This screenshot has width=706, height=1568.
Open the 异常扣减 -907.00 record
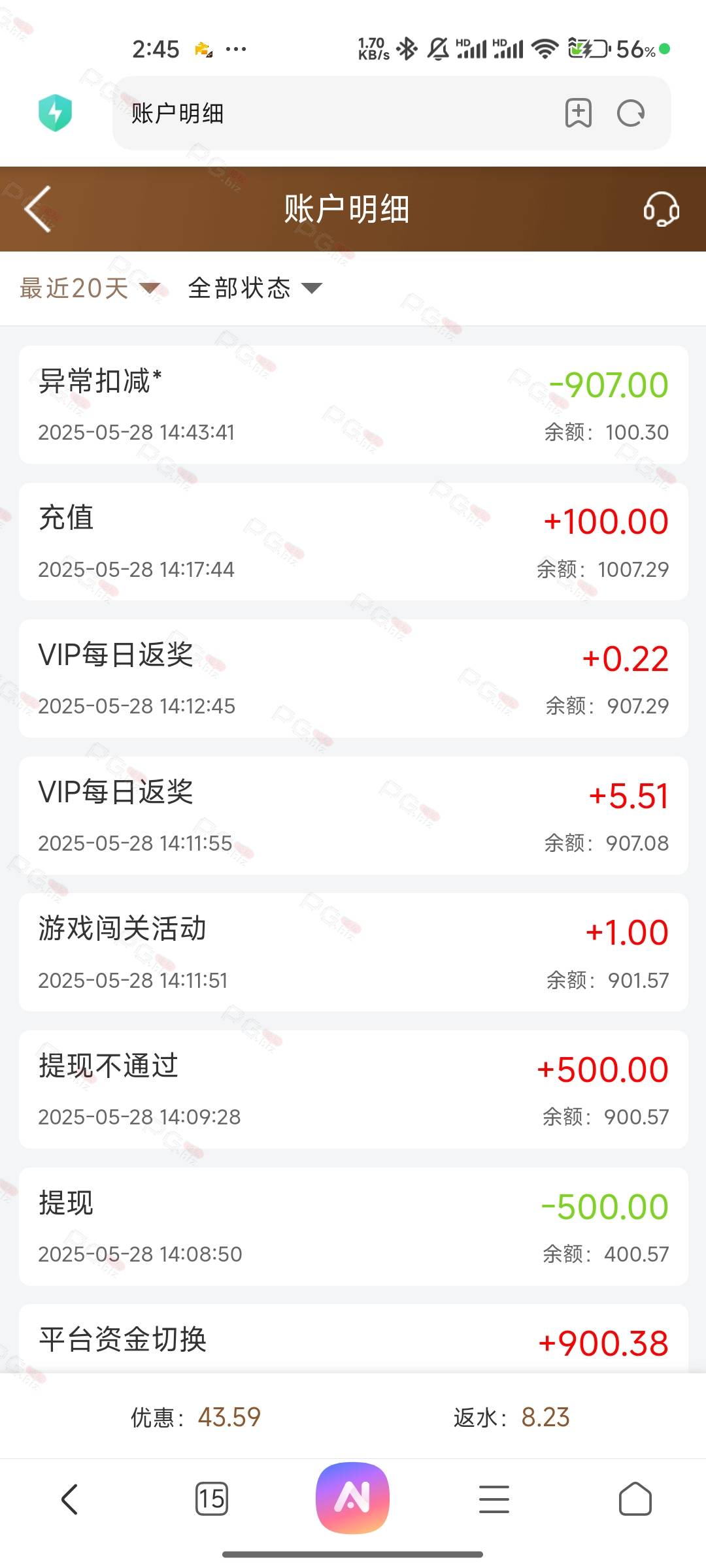click(353, 405)
